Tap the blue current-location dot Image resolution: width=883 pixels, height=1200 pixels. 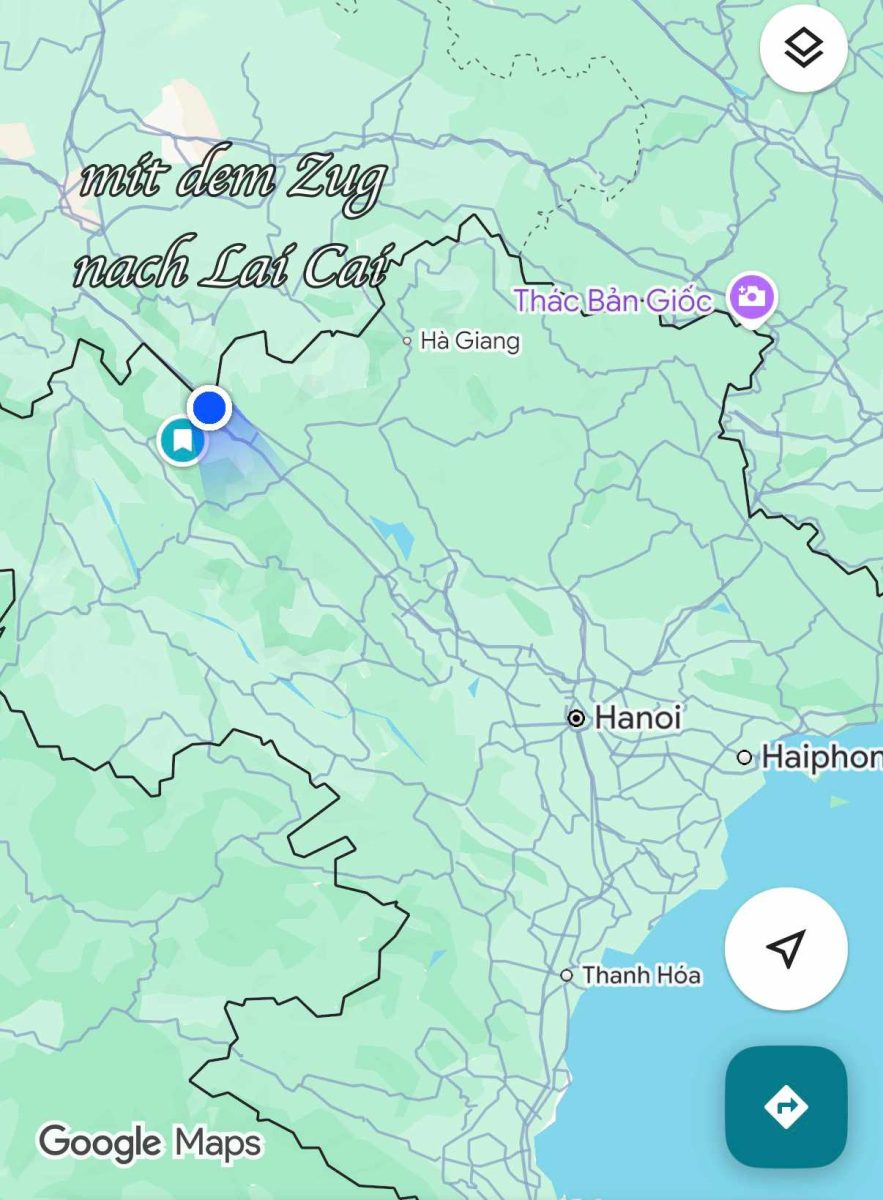tap(209, 407)
